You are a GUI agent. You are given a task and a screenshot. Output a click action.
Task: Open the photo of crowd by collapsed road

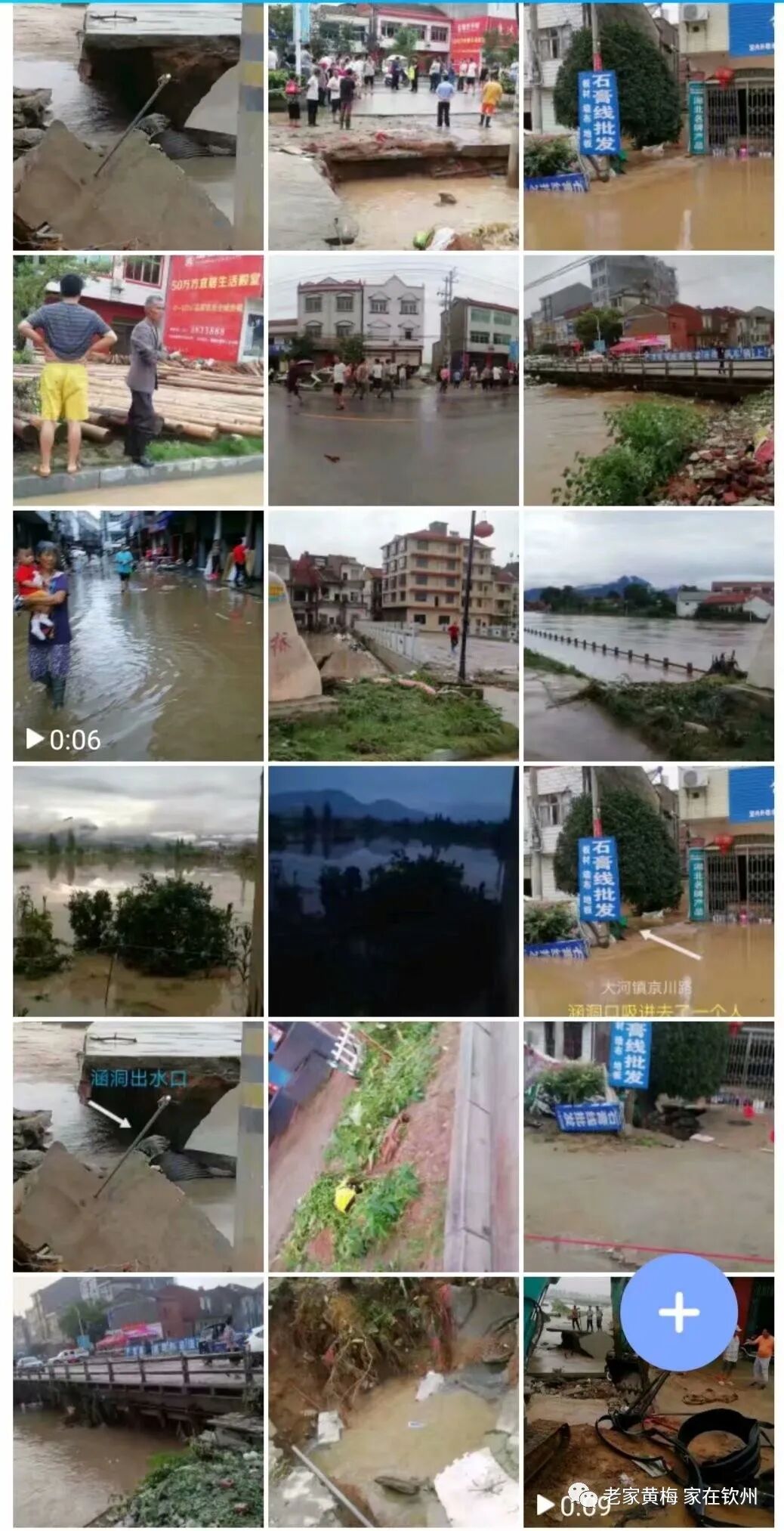click(x=393, y=125)
